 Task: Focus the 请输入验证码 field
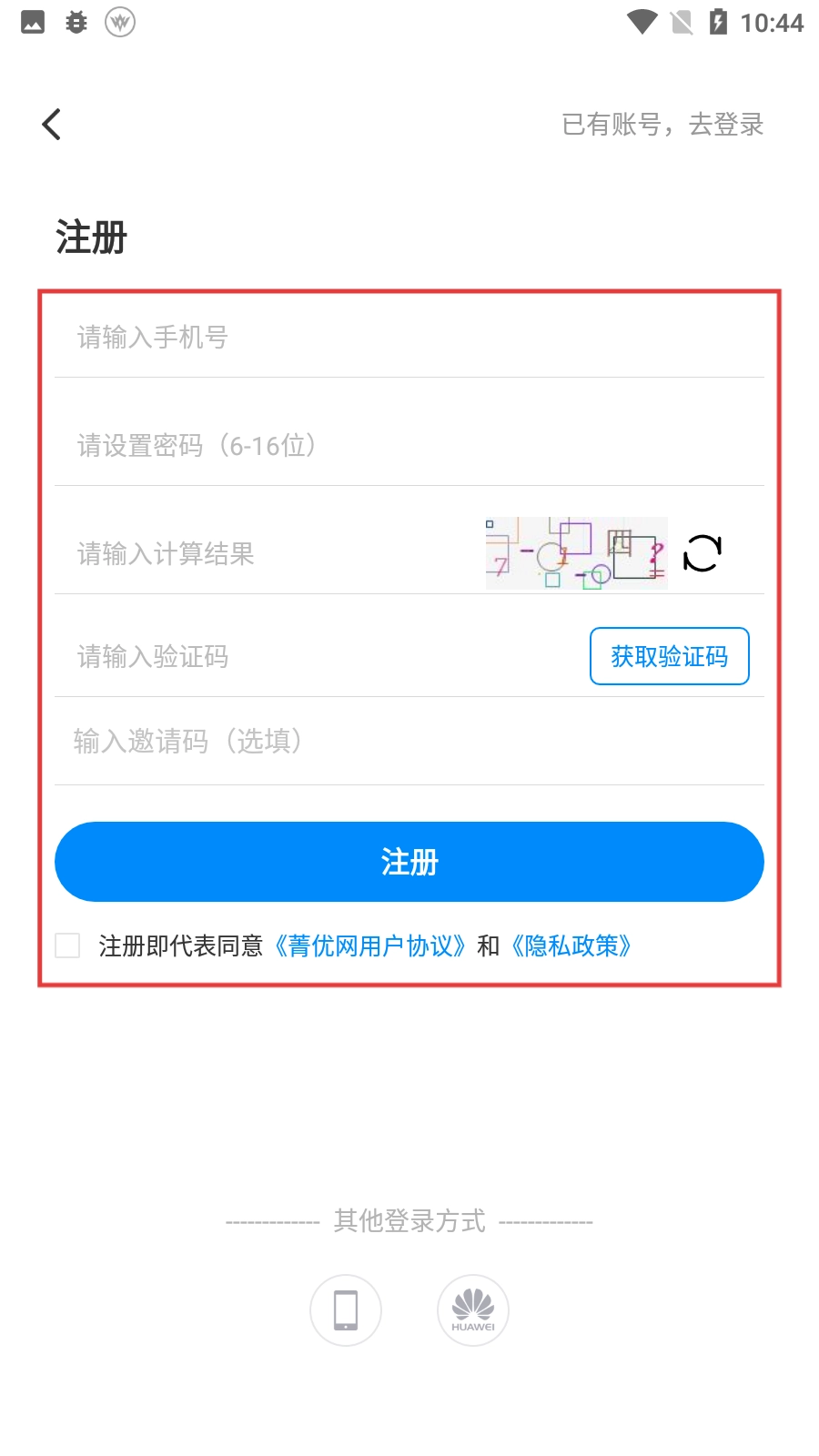coord(318,656)
